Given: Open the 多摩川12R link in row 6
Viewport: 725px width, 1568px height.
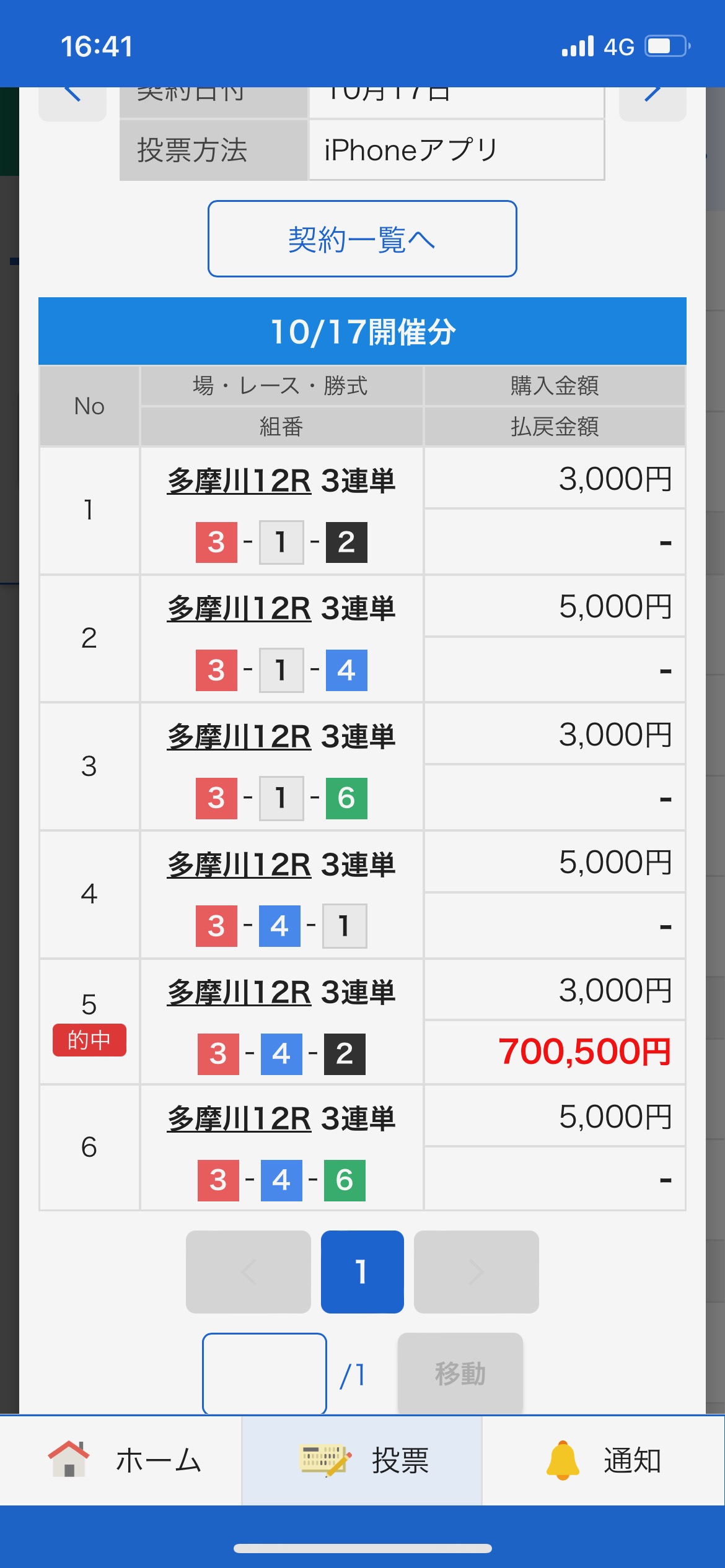Looking at the screenshot, I should (x=239, y=1119).
